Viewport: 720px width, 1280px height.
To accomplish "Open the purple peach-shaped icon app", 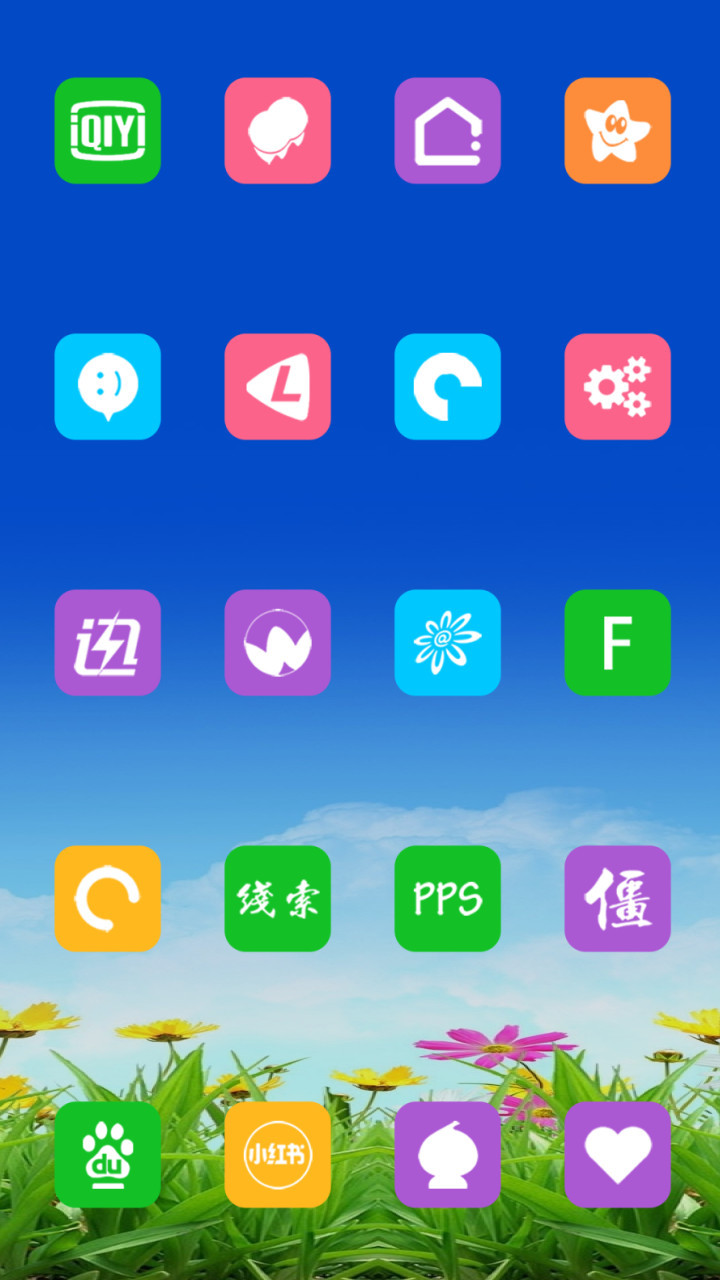I will (x=448, y=1155).
